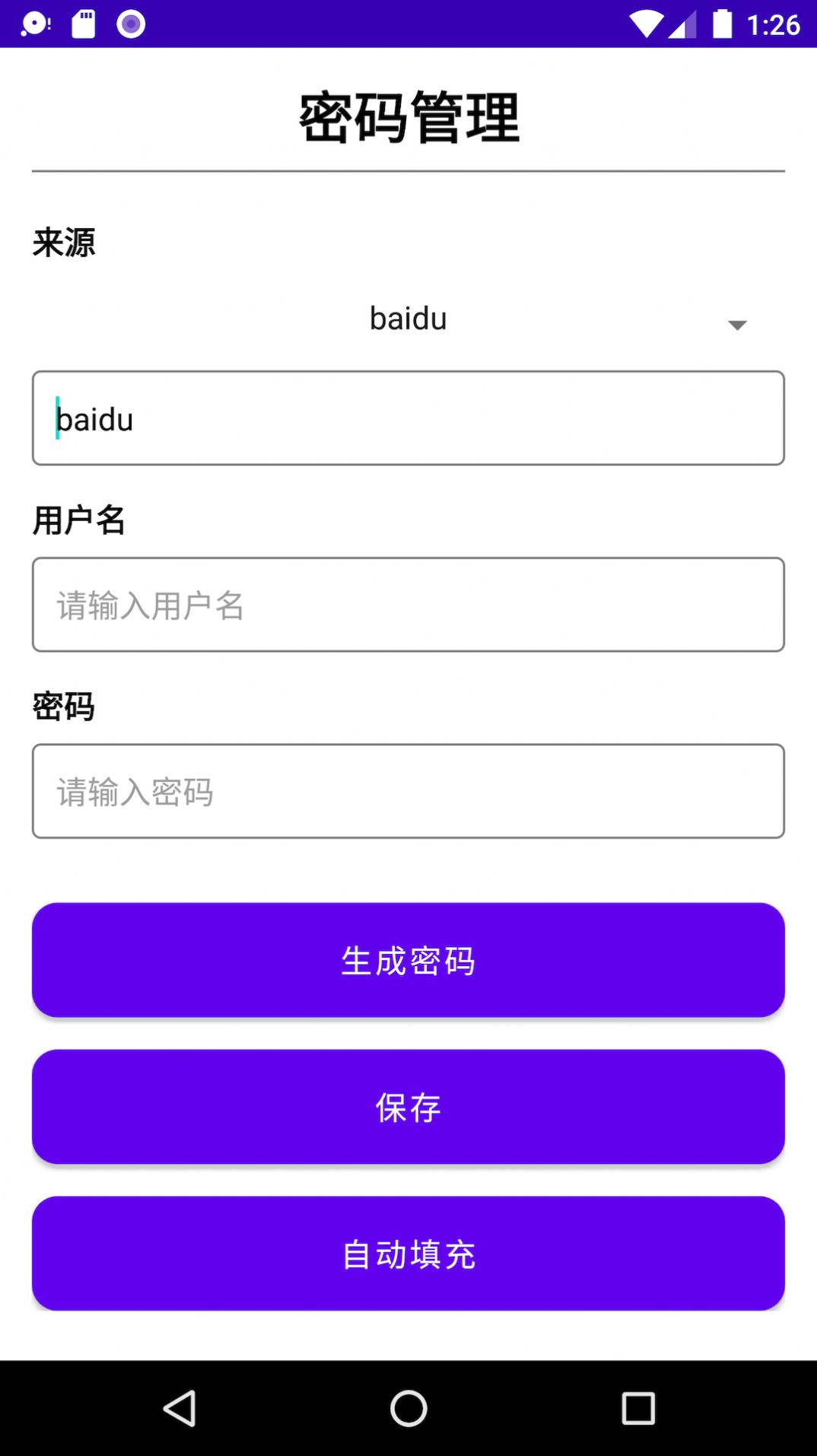Return to the home screen

pyautogui.click(x=408, y=1408)
